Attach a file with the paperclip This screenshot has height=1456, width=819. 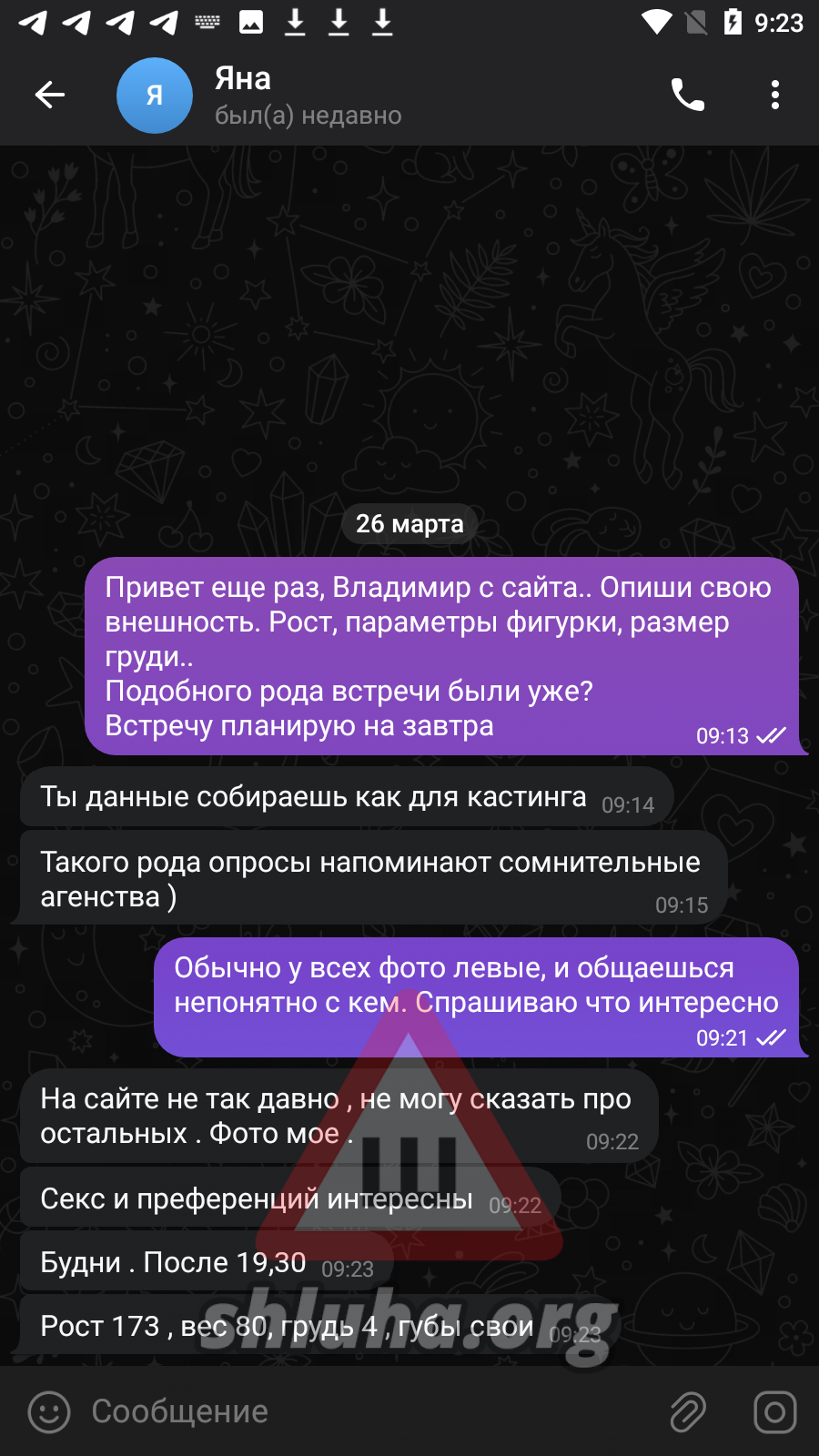pos(688,1411)
